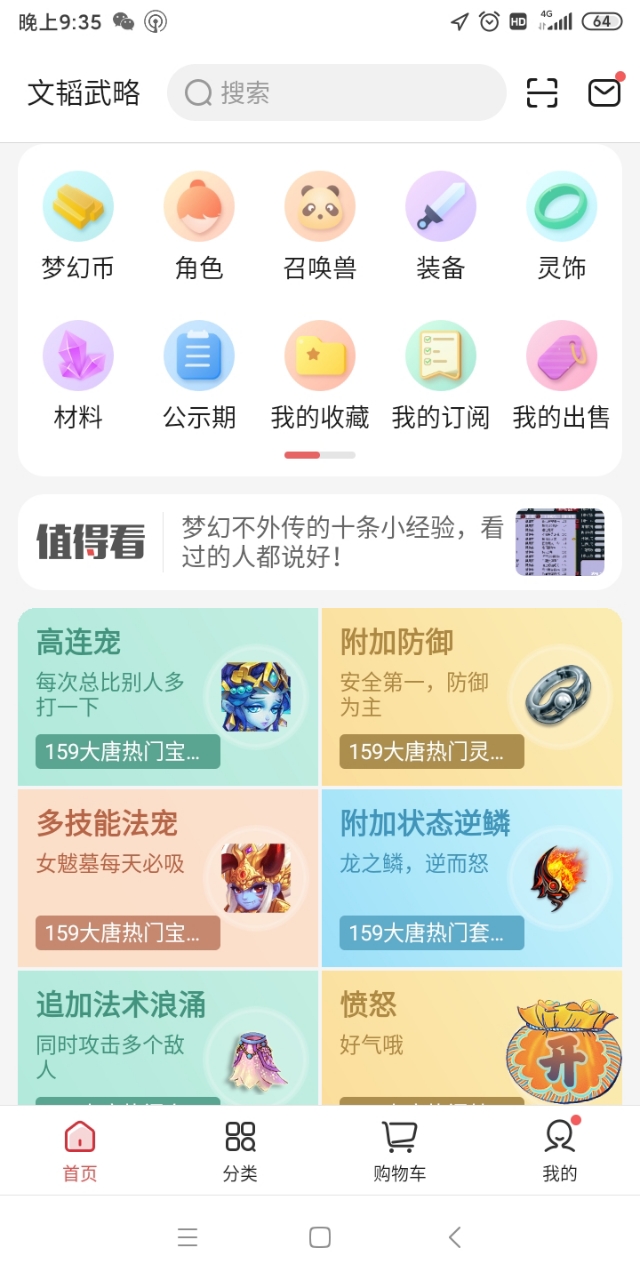Open the 高连宠 card
Screen dimensions: 640x1280
pos(168,697)
